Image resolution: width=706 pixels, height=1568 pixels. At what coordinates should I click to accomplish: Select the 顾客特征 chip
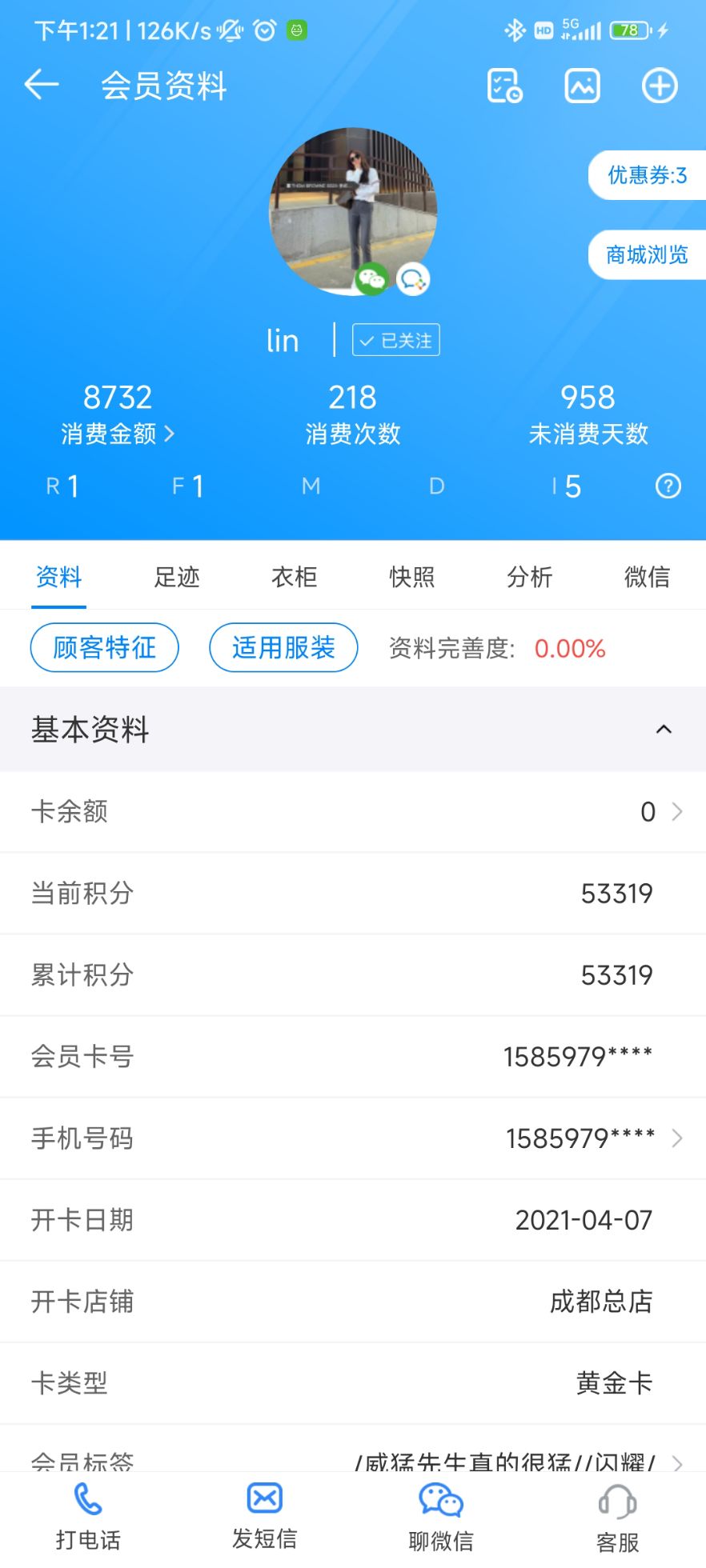pyautogui.click(x=105, y=647)
